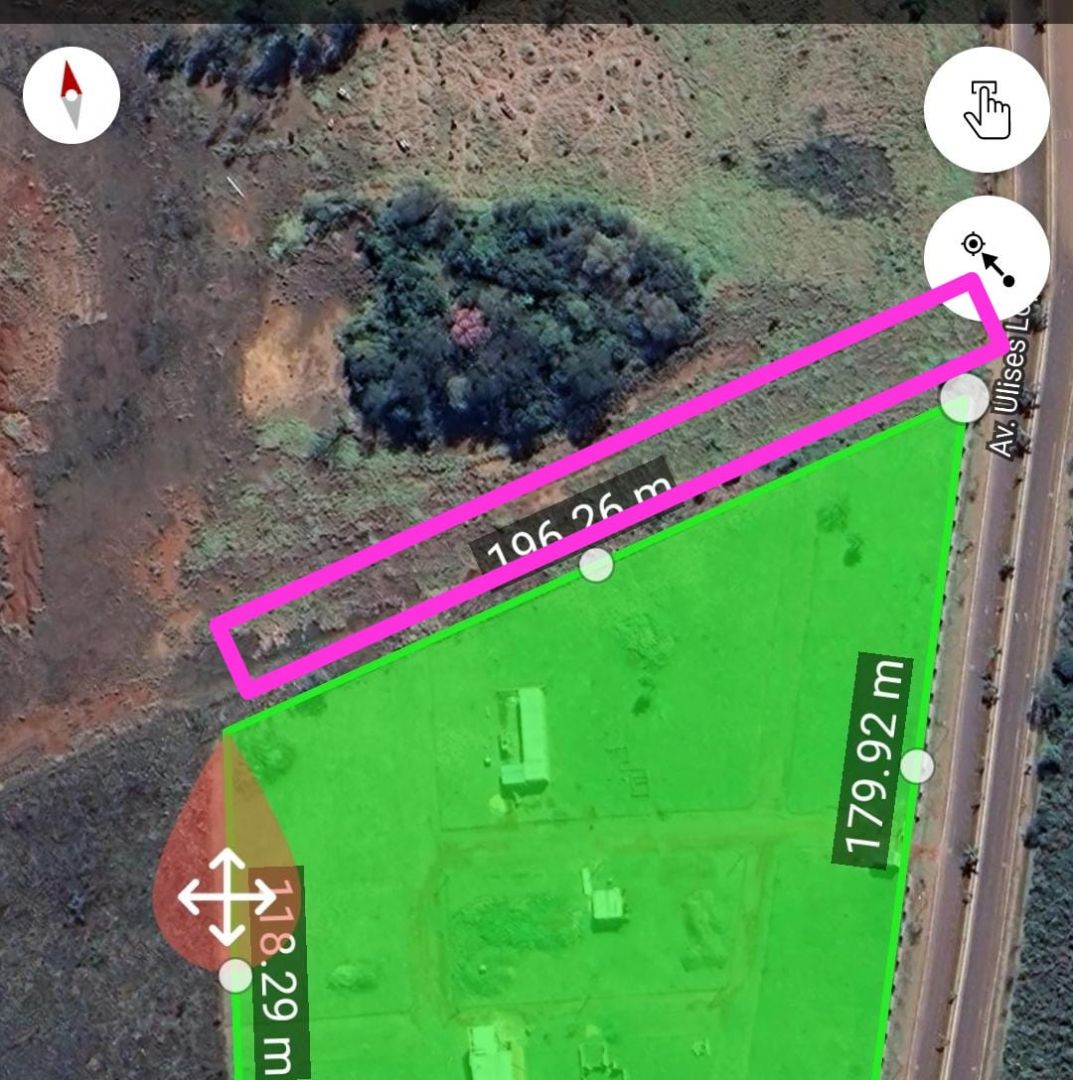The width and height of the screenshot is (1073, 1080).
Task: Select the midpoint handle on the 118.29 m edge
Action: pos(236,975)
